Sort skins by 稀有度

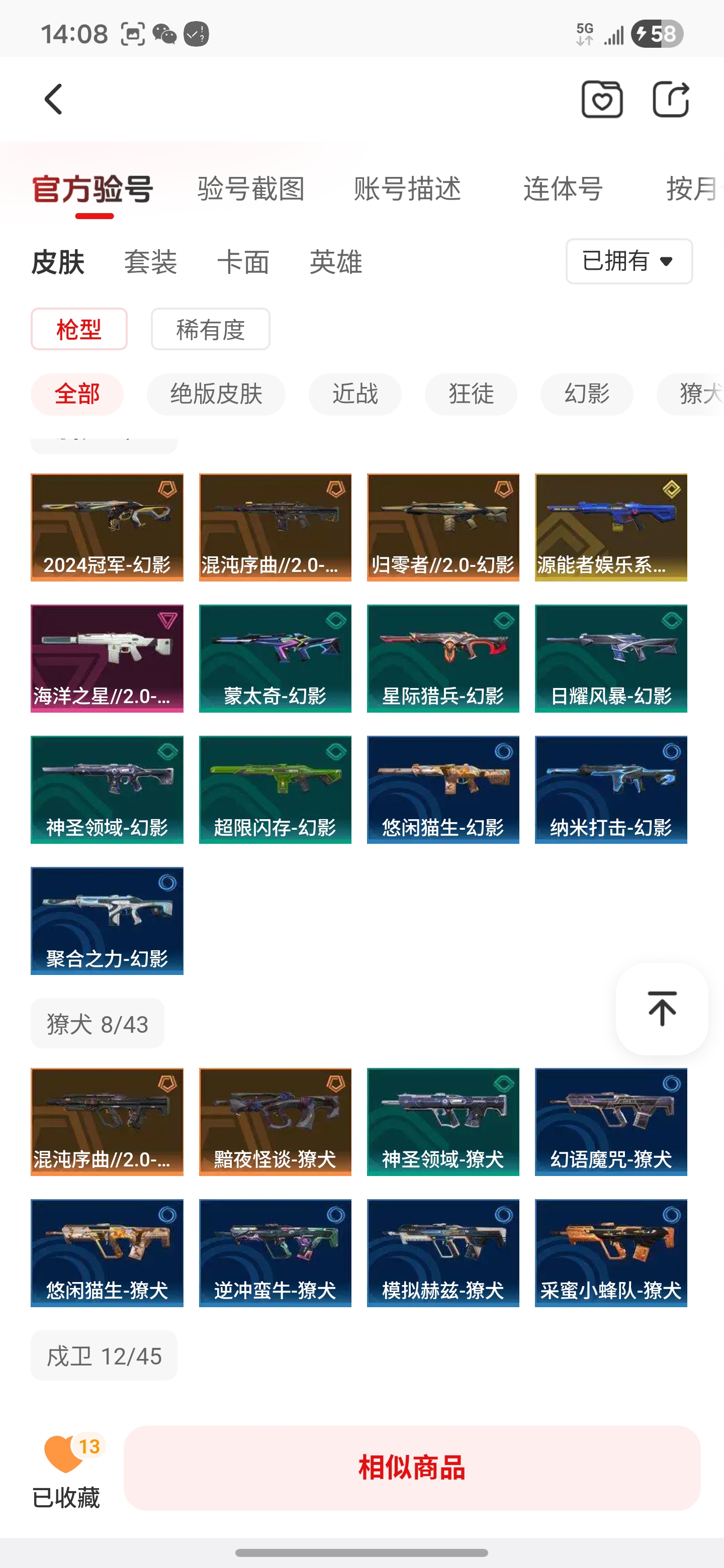210,329
